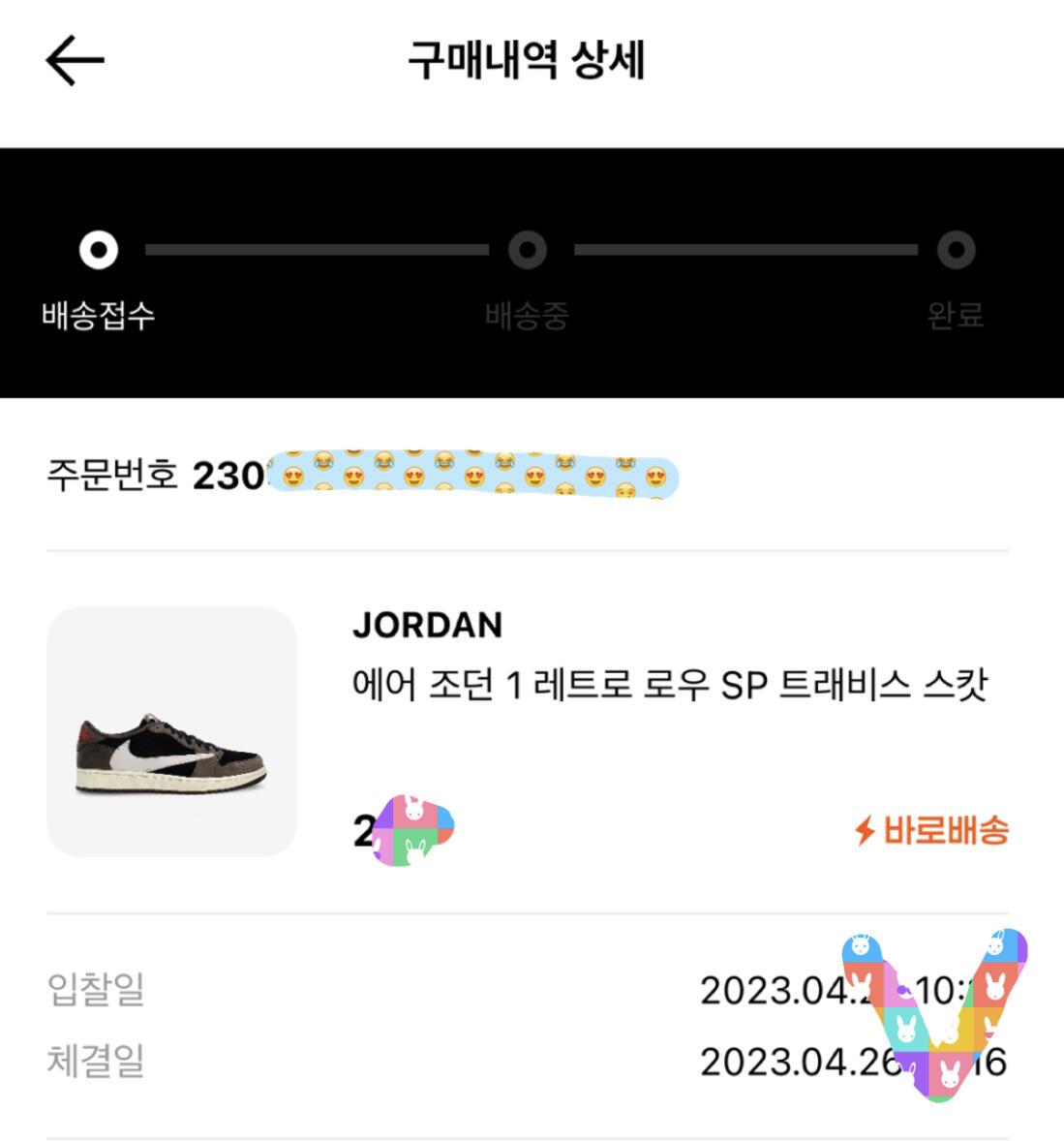Viewport: 1064px width, 1141px height.
Task: Go back using the top-left arrow
Action: [x=75, y=61]
